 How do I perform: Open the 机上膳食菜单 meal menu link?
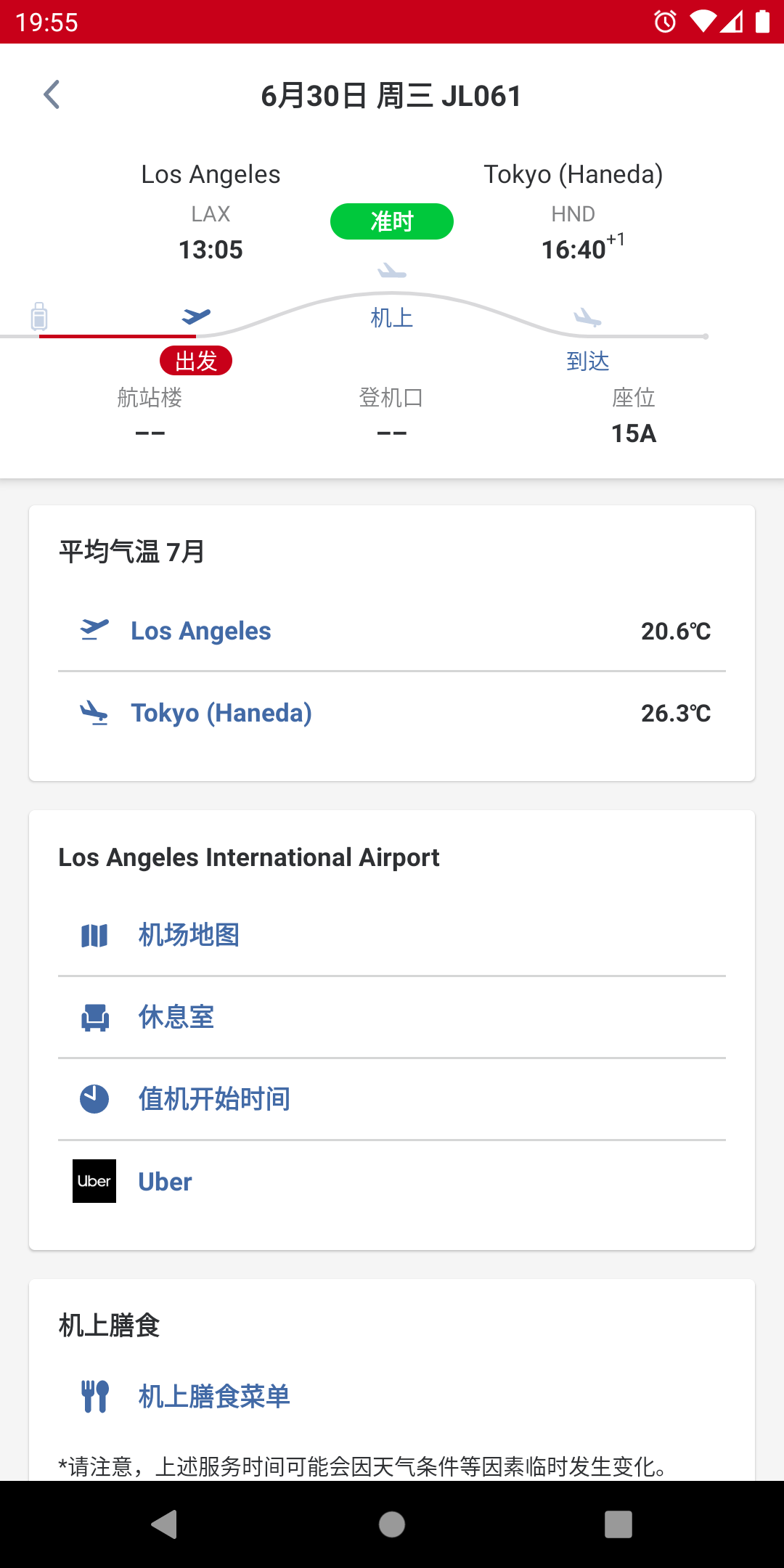coord(213,1395)
